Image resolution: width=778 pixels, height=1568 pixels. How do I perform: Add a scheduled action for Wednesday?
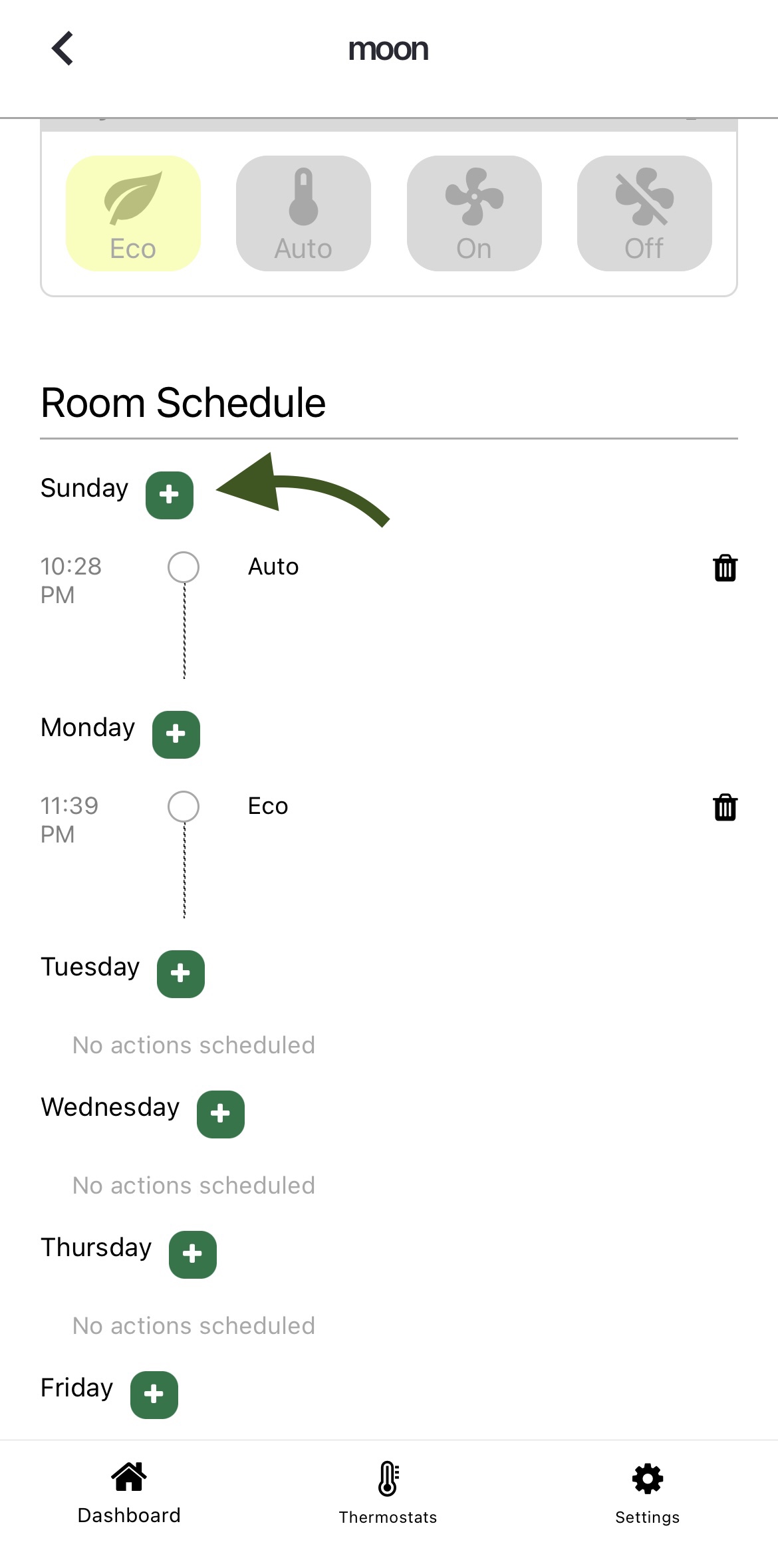(x=221, y=1114)
